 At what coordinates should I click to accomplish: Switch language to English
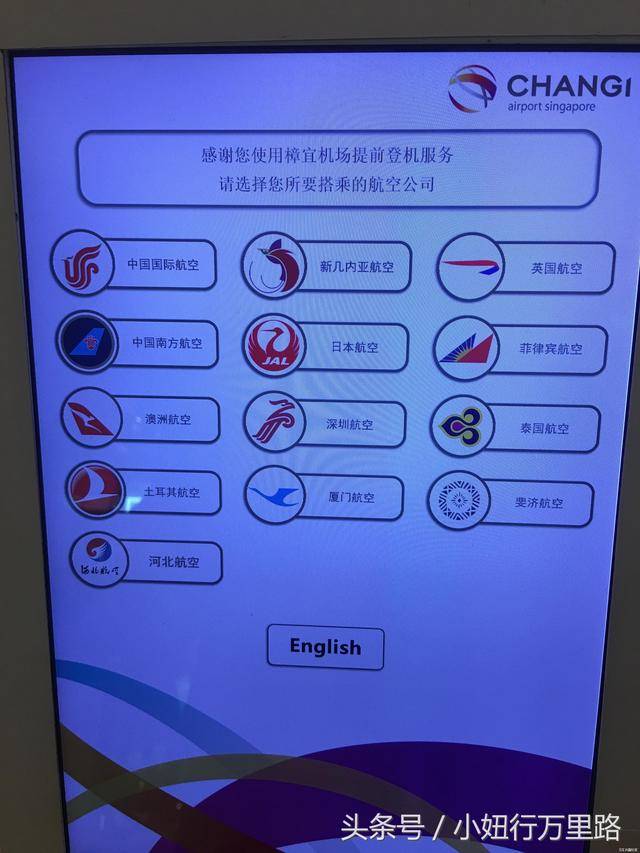click(x=325, y=646)
